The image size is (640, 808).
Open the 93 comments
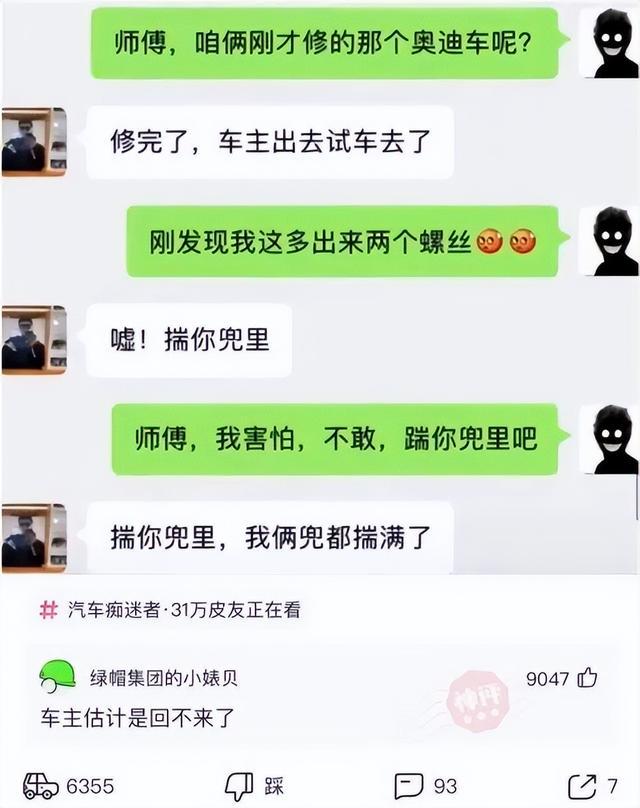pyautogui.click(x=408, y=785)
